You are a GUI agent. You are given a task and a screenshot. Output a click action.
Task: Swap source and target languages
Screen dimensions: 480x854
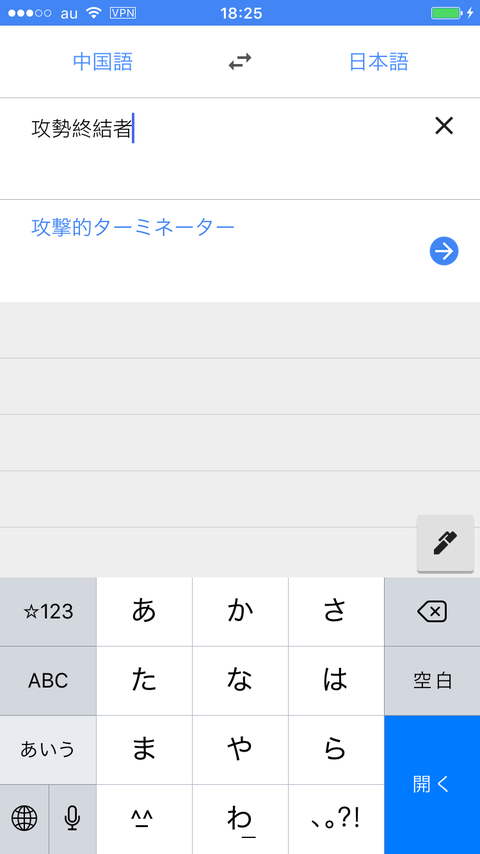(x=240, y=62)
